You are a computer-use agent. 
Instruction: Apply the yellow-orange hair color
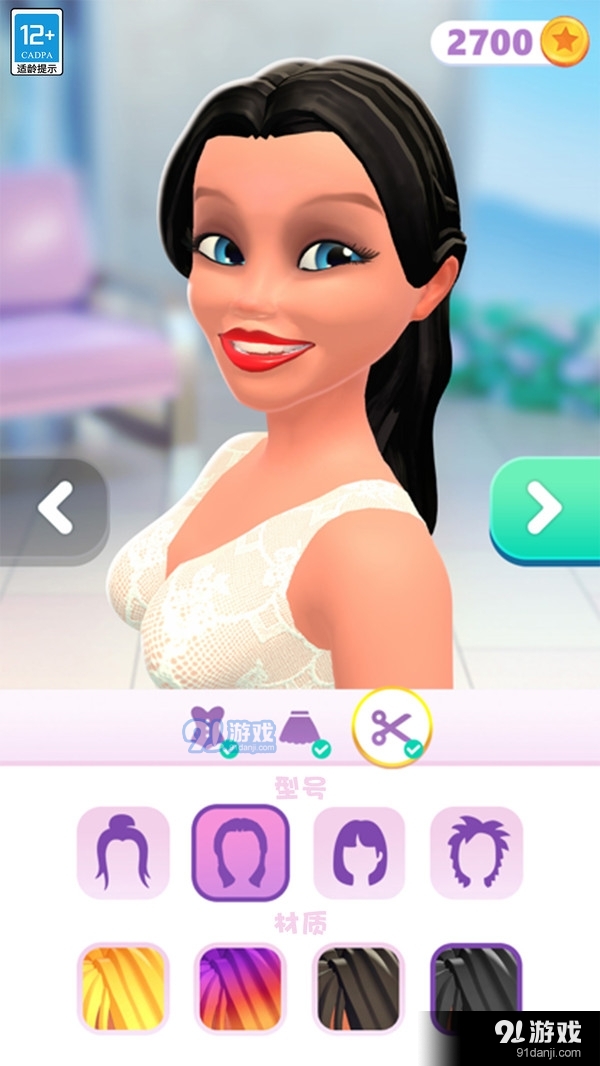pyautogui.click(x=123, y=988)
